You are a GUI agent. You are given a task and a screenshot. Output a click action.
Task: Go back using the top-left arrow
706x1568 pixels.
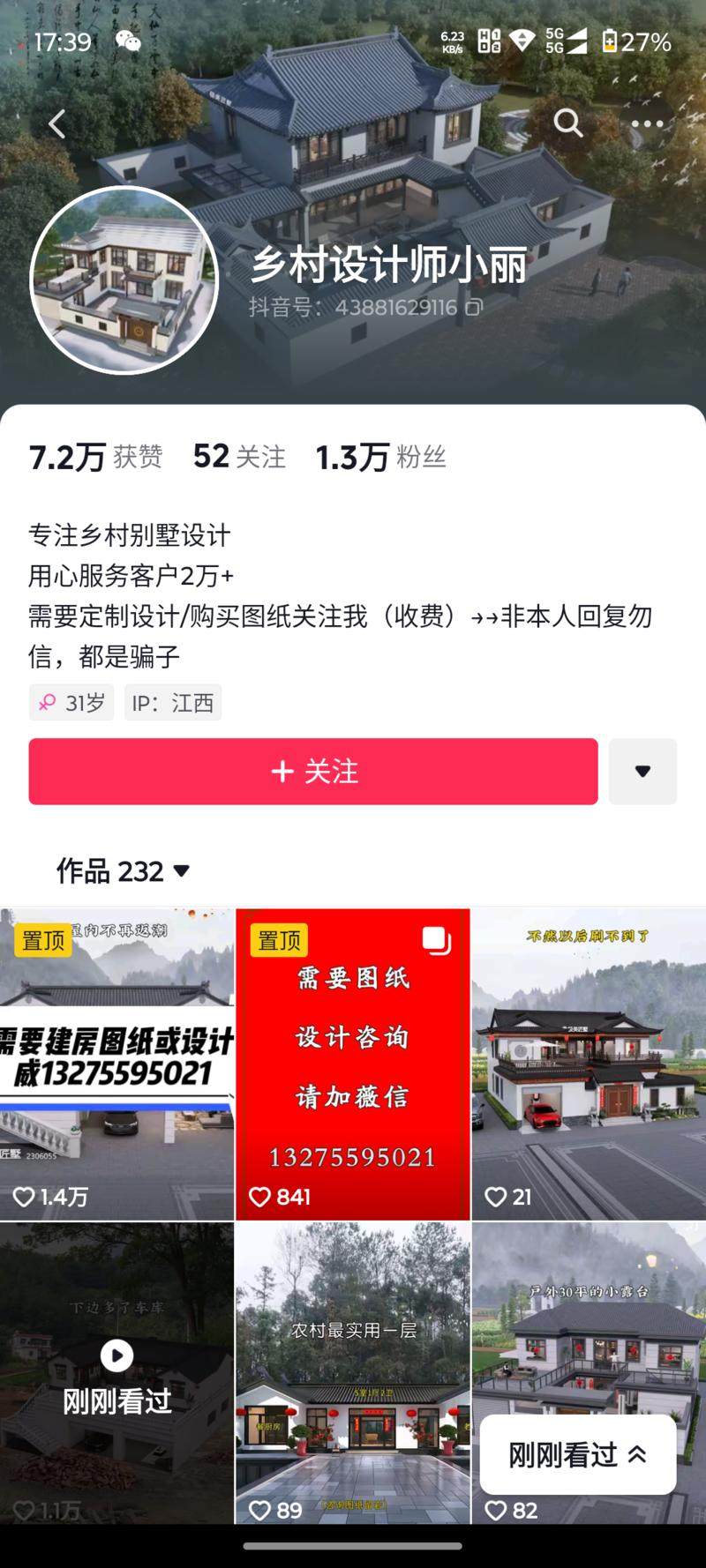point(57,124)
